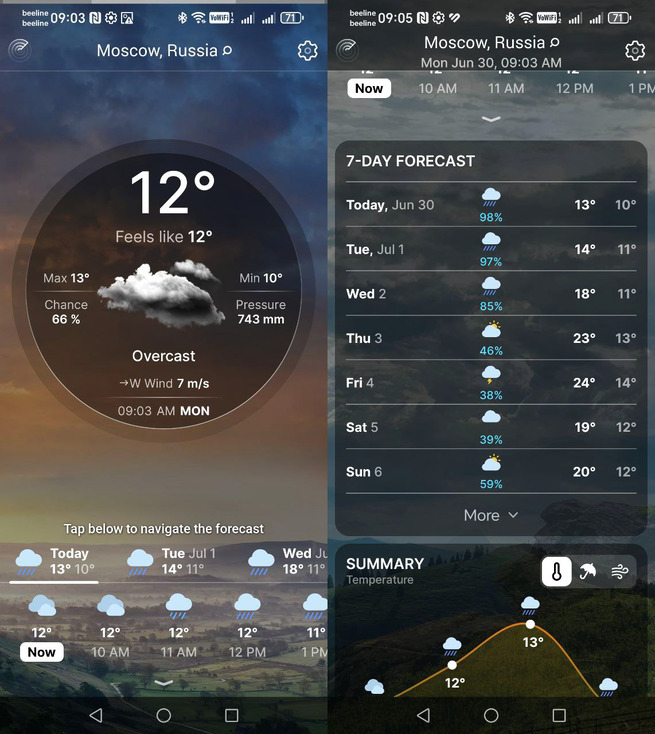Open Sun 6 forecast row
655x734 pixels.
point(490,471)
